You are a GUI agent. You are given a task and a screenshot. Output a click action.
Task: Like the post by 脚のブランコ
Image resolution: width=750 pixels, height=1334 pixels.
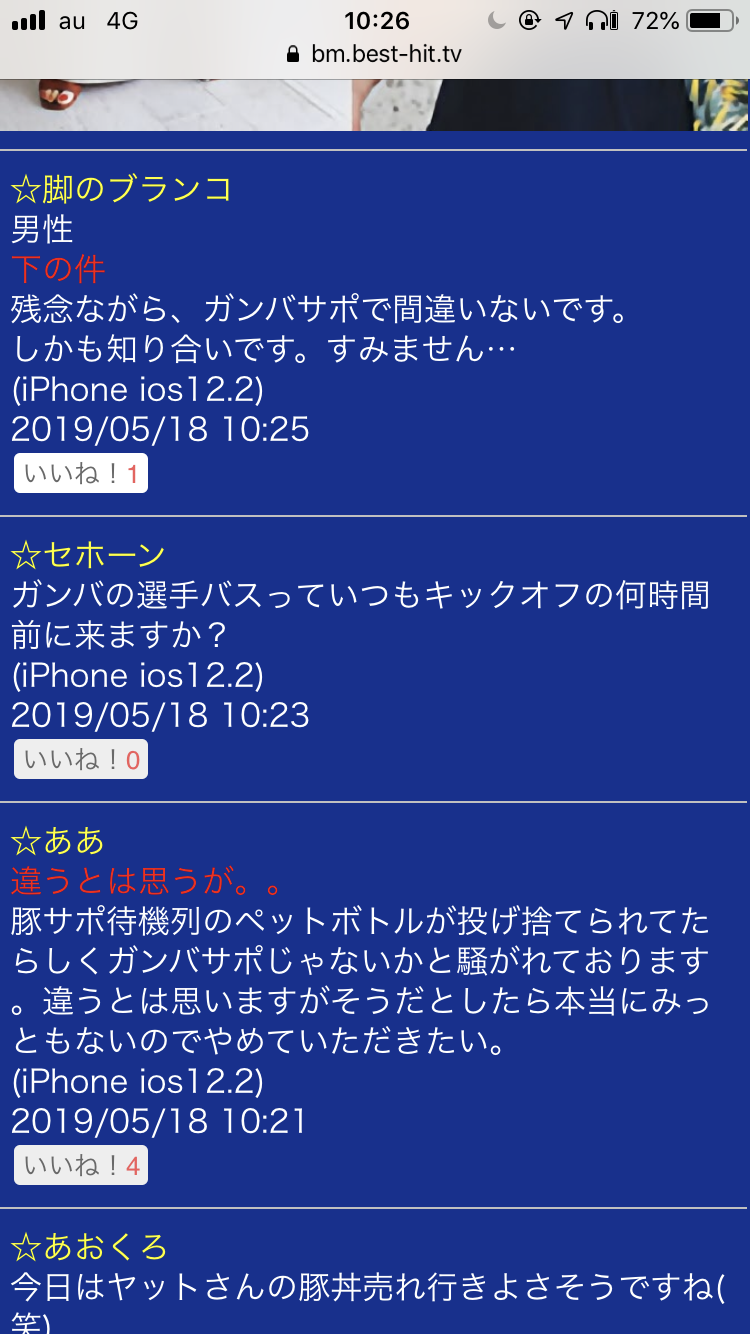point(81,474)
